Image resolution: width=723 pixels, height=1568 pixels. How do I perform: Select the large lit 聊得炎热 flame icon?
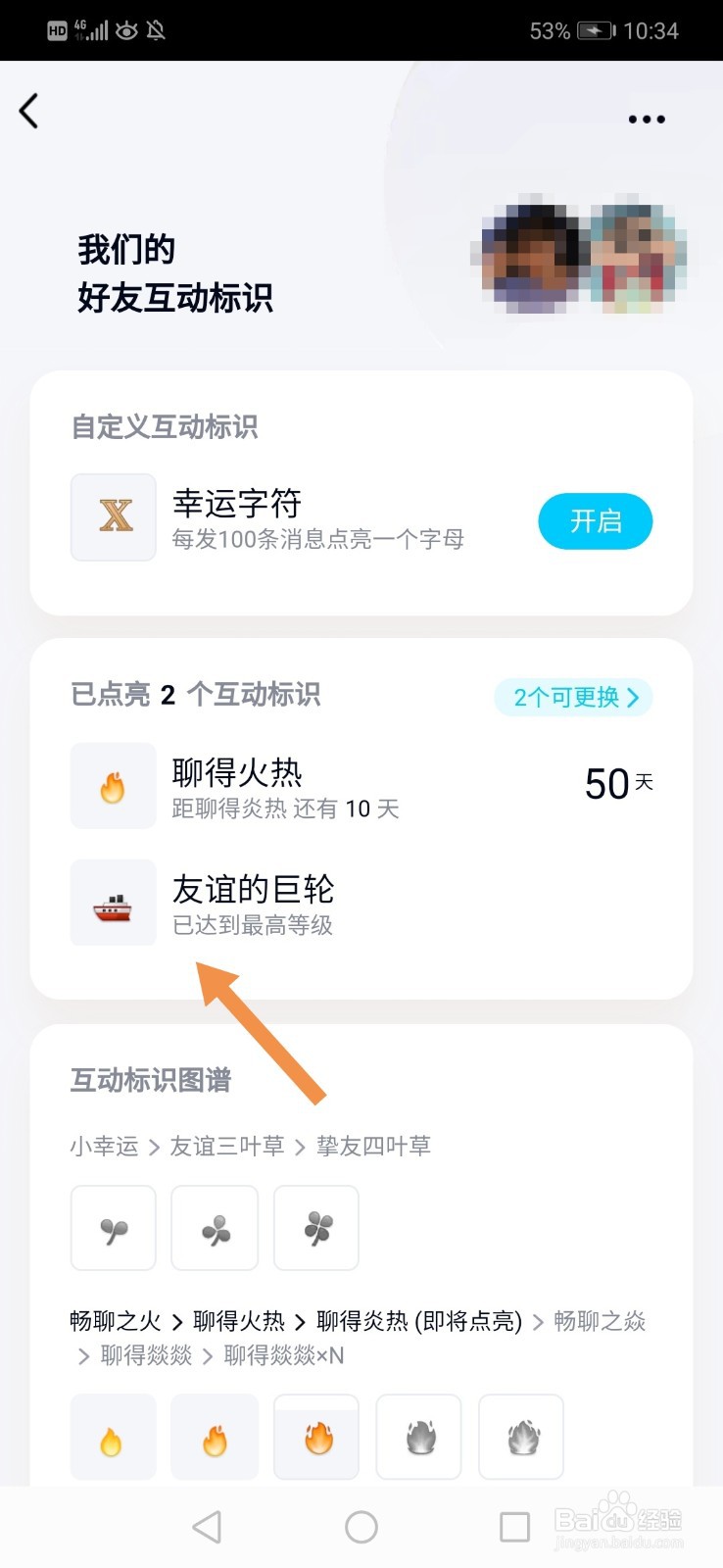[315, 1437]
